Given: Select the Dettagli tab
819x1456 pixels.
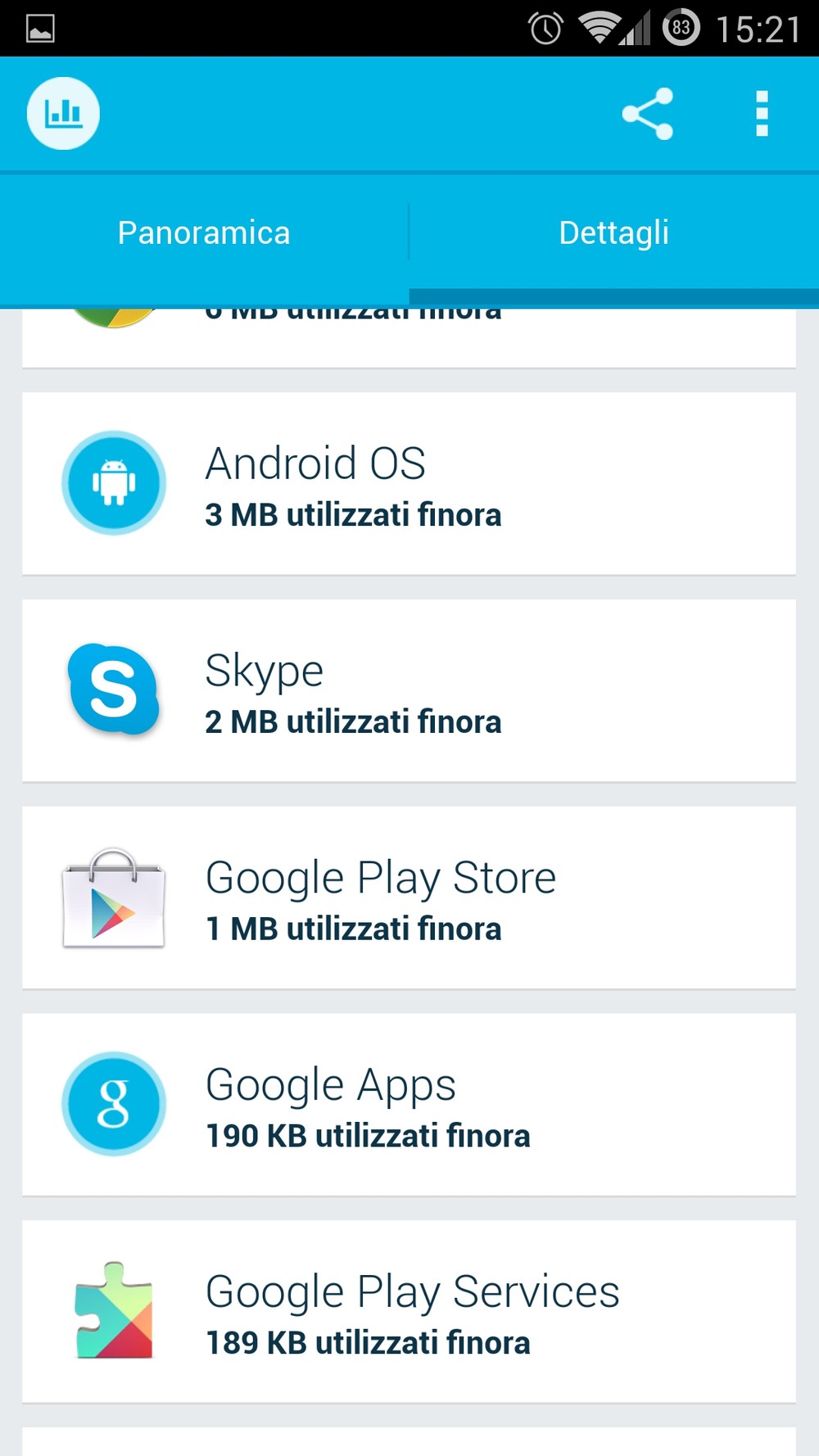Looking at the screenshot, I should [x=613, y=233].
